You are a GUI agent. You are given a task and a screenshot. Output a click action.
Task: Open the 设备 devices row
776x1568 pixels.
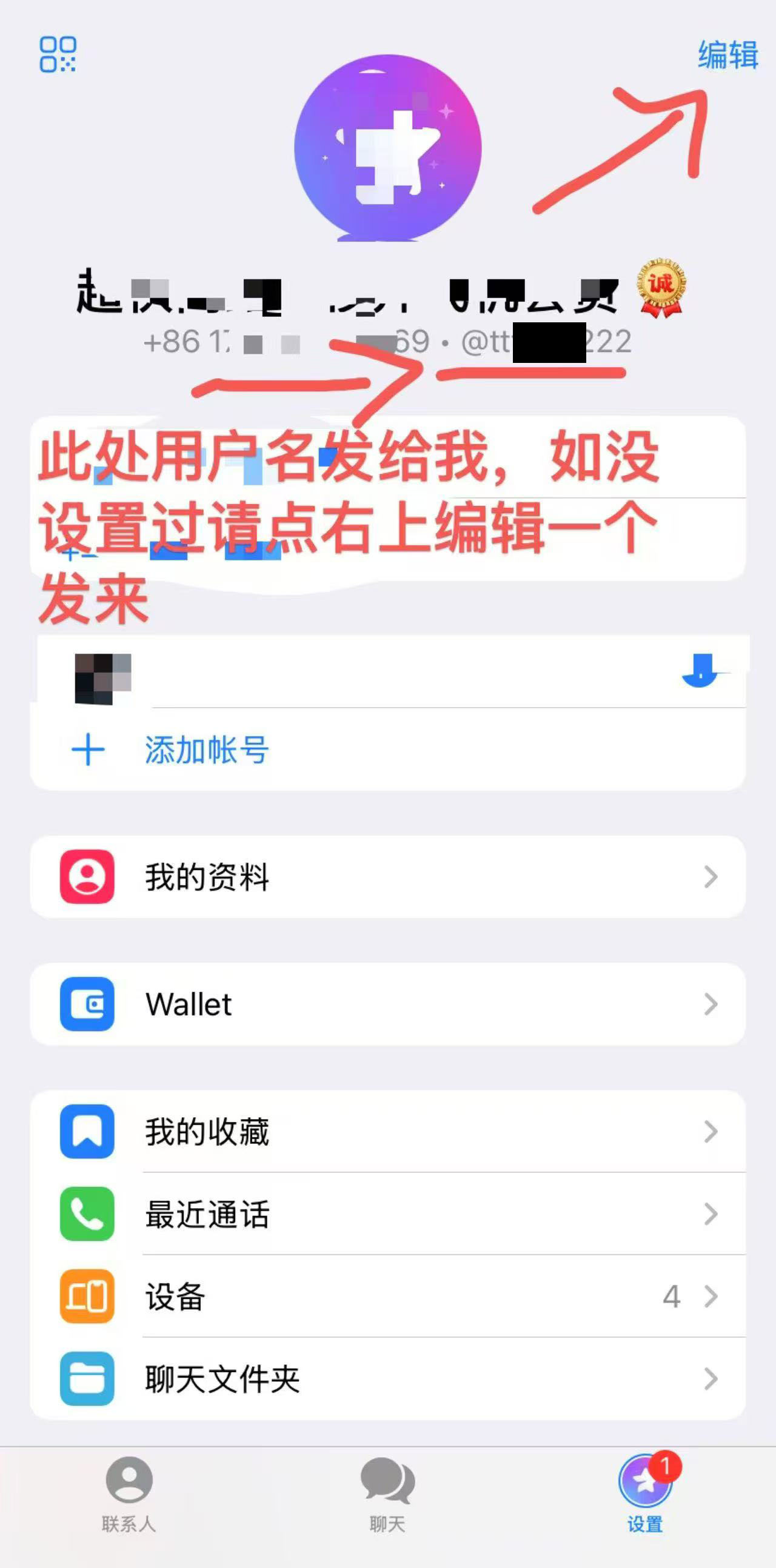(x=387, y=1297)
